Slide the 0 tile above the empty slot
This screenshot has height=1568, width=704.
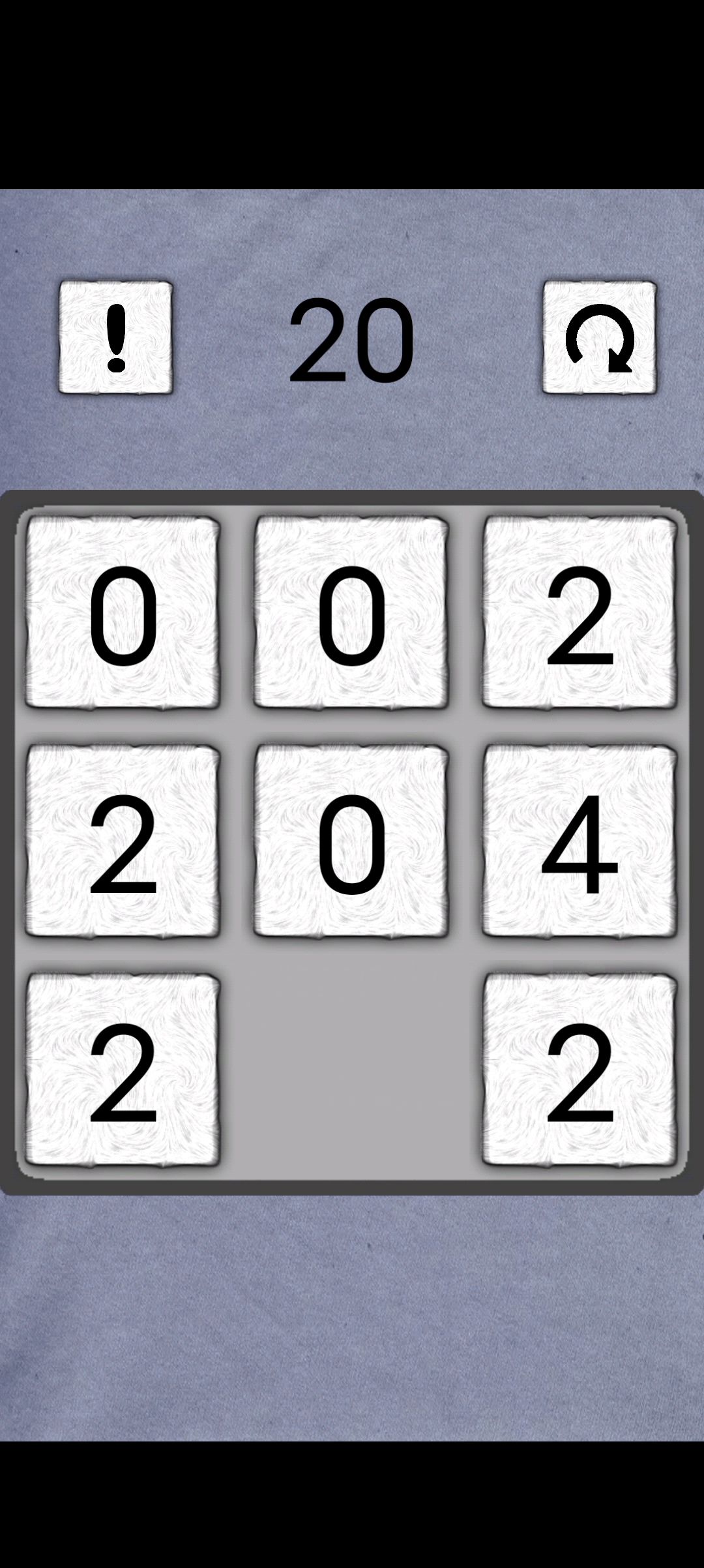351,841
